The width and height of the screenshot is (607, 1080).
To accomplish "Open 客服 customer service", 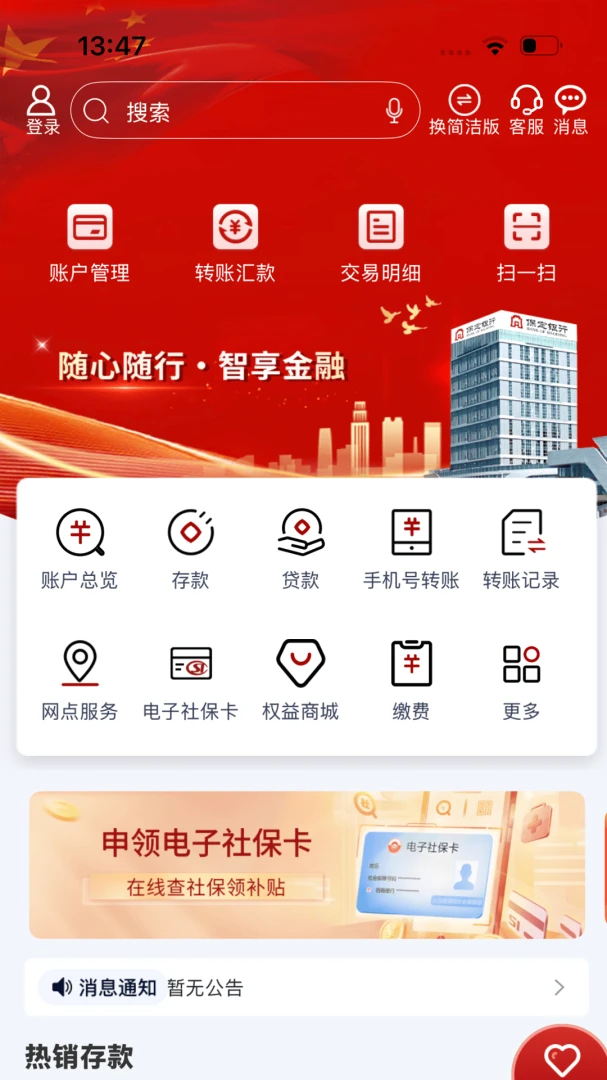I will point(526,110).
